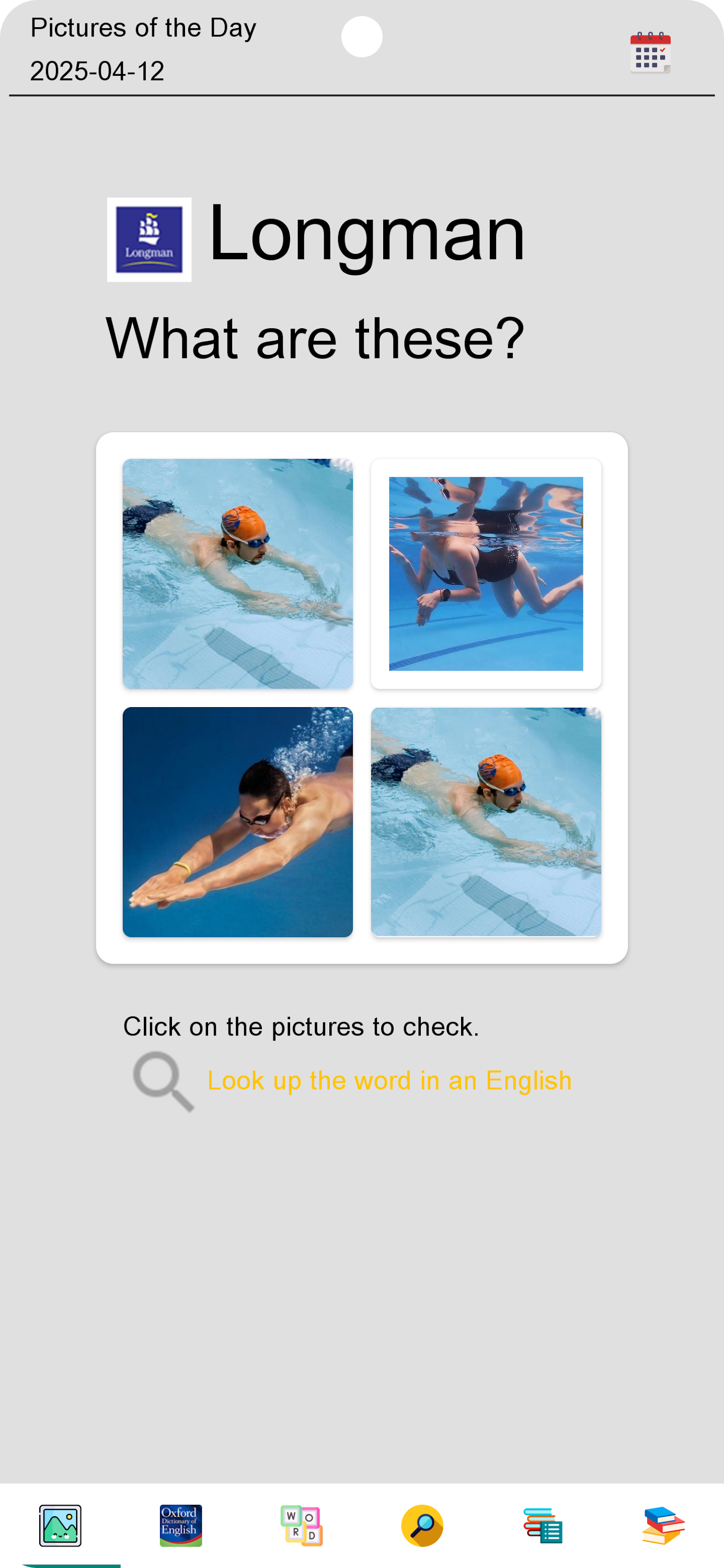Open the calendar date picker
Image resolution: width=724 pixels, height=1568 pixels.
pos(650,53)
